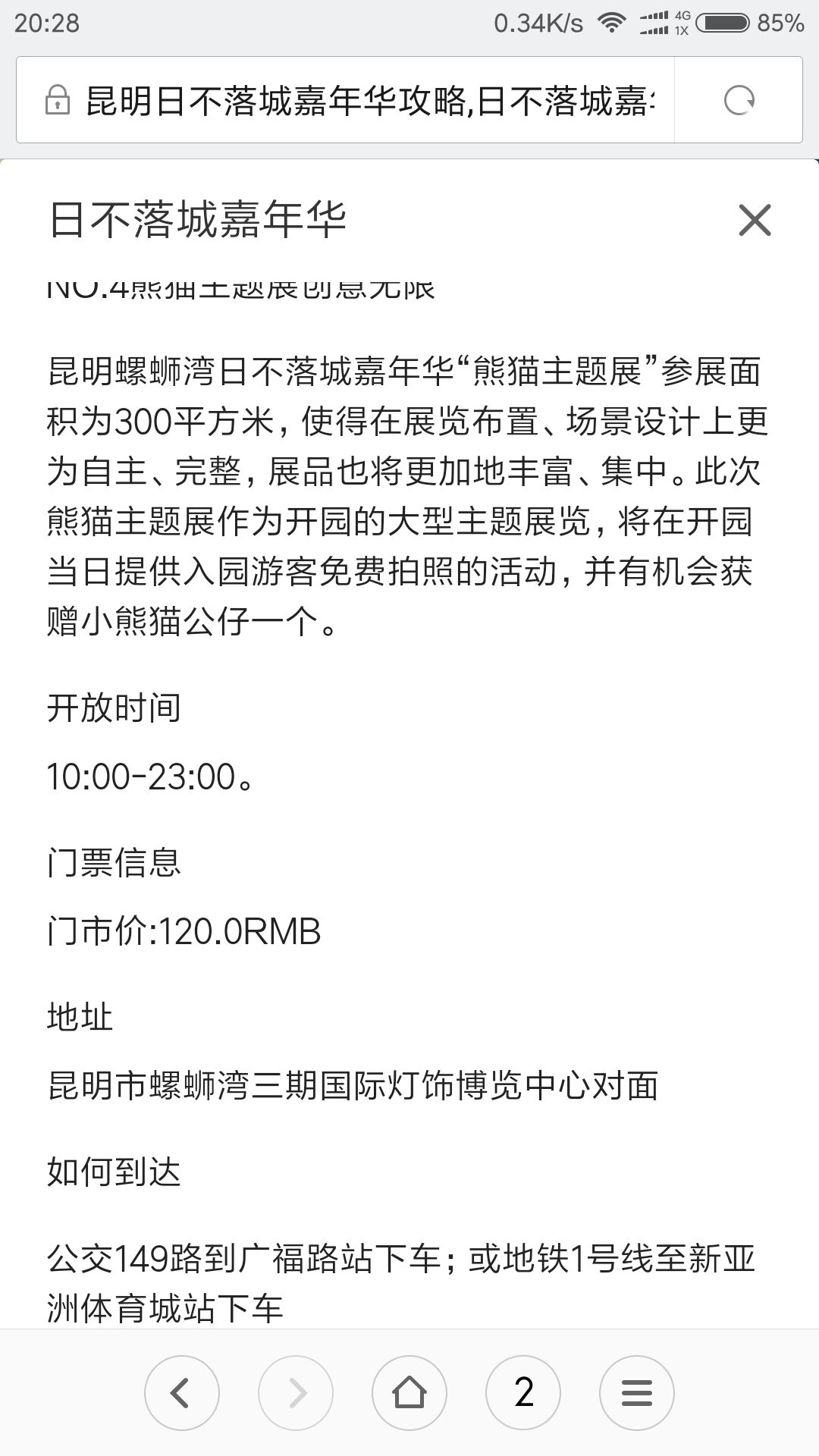The height and width of the screenshot is (1456, 819).
Task: Reload the current page
Action: point(739,100)
